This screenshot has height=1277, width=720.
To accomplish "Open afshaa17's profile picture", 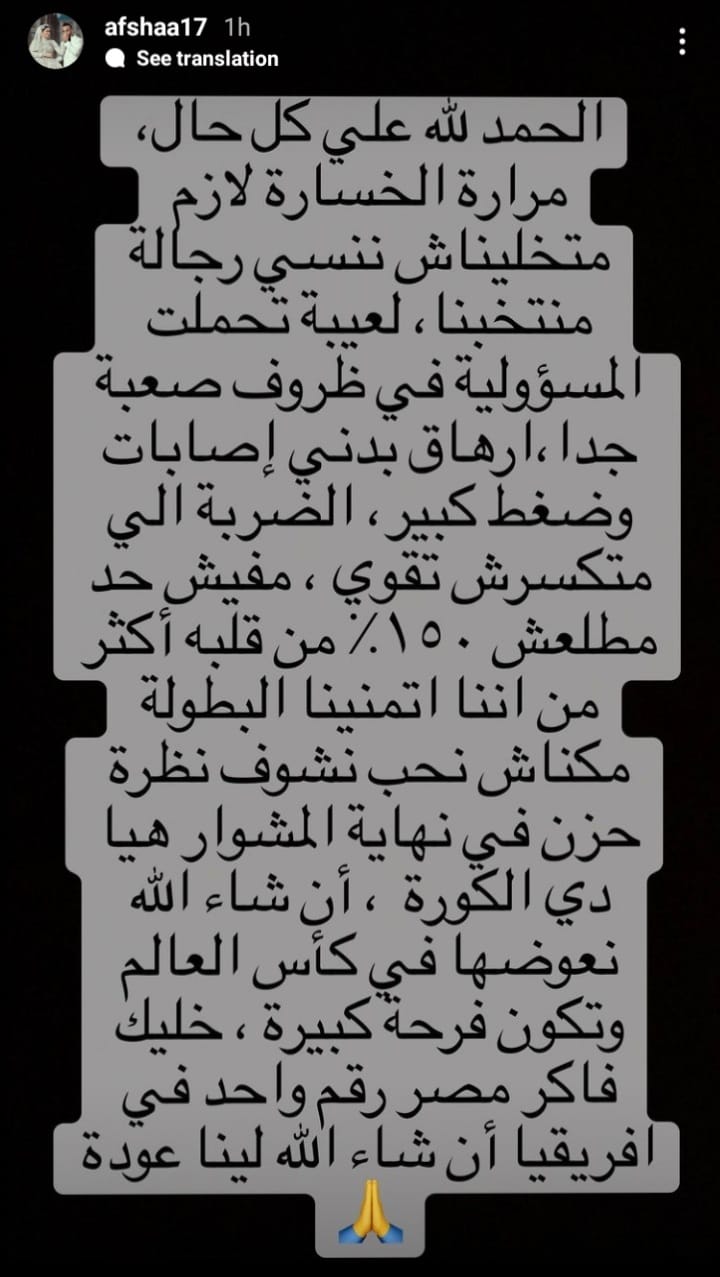I will coord(55,41).
